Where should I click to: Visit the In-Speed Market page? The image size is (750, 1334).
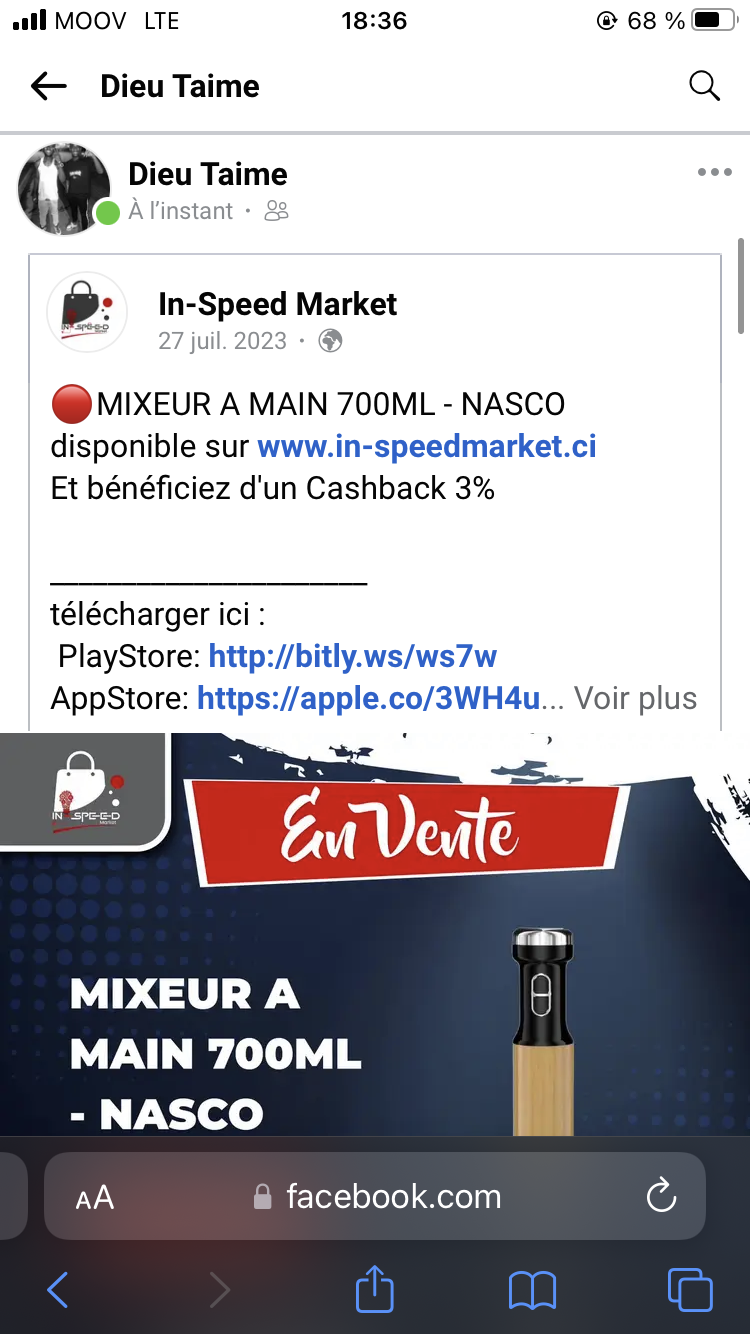(277, 304)
